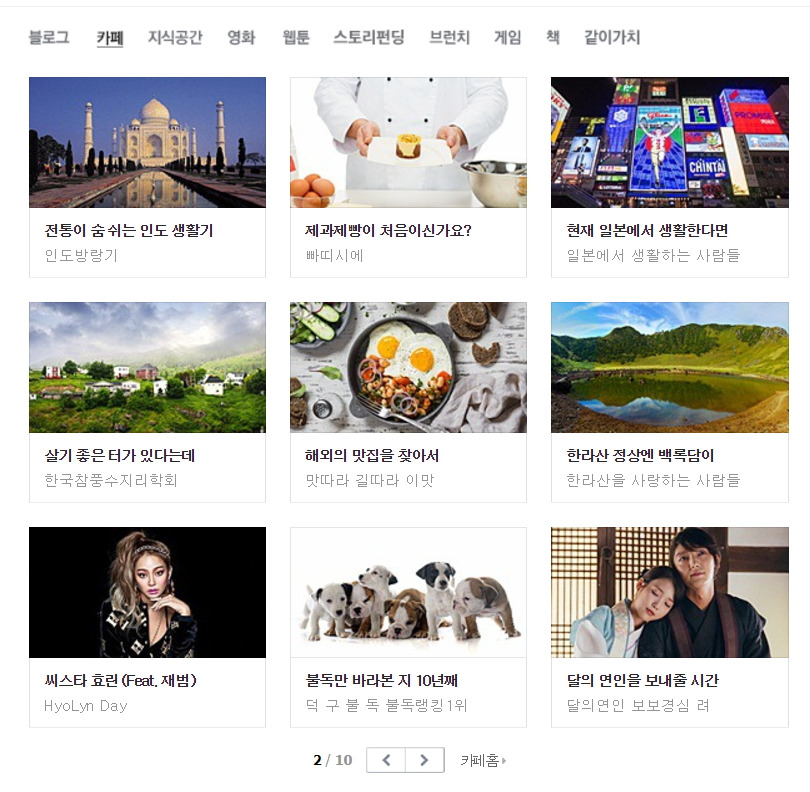810x792 pixels.
Task: Open the 불독만 바라본 지 10년째 card
Action: pyautogui.click(x=409, y=627)
